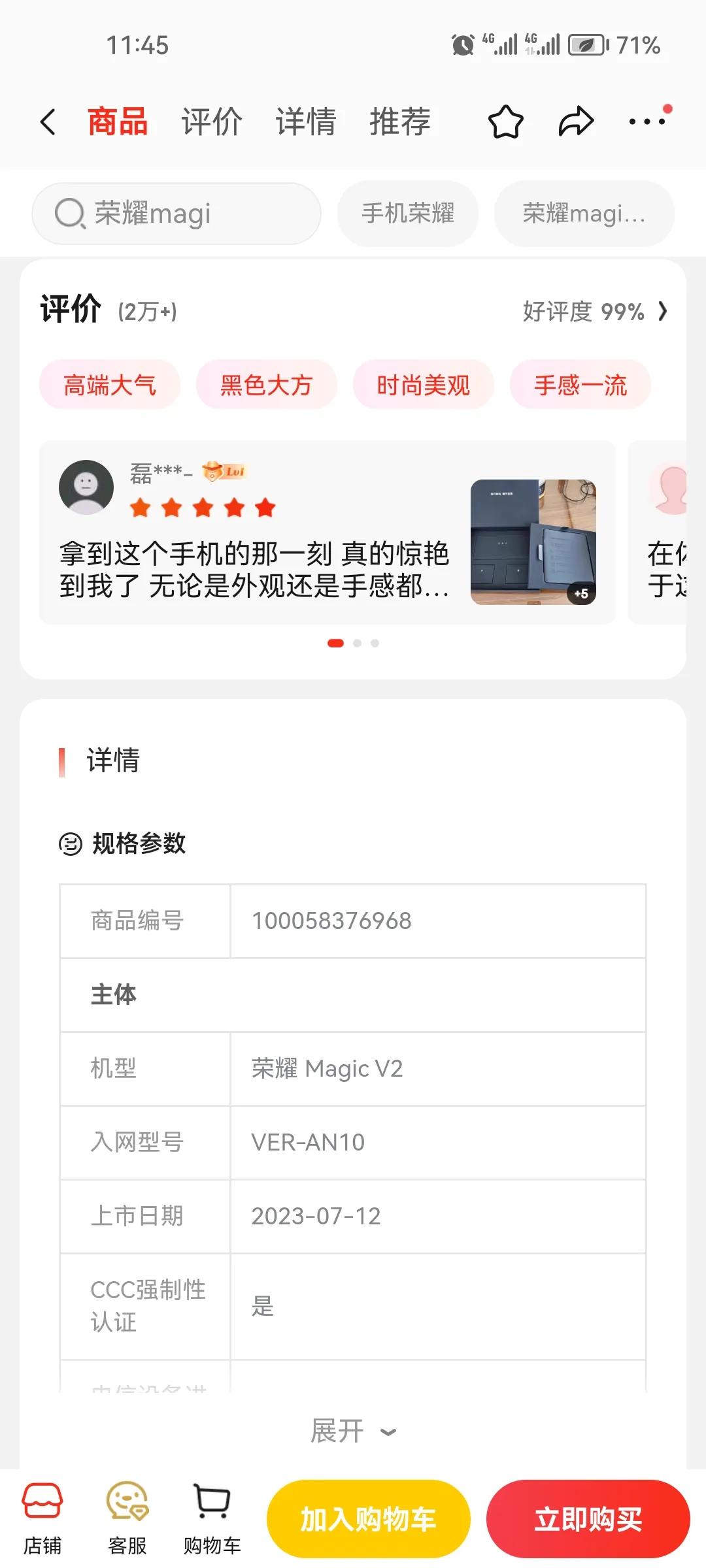Tap the share icon
Image resolution: width=706 pixels, height=1568 pixels.
pyautogui.click(x=576, y=122)
